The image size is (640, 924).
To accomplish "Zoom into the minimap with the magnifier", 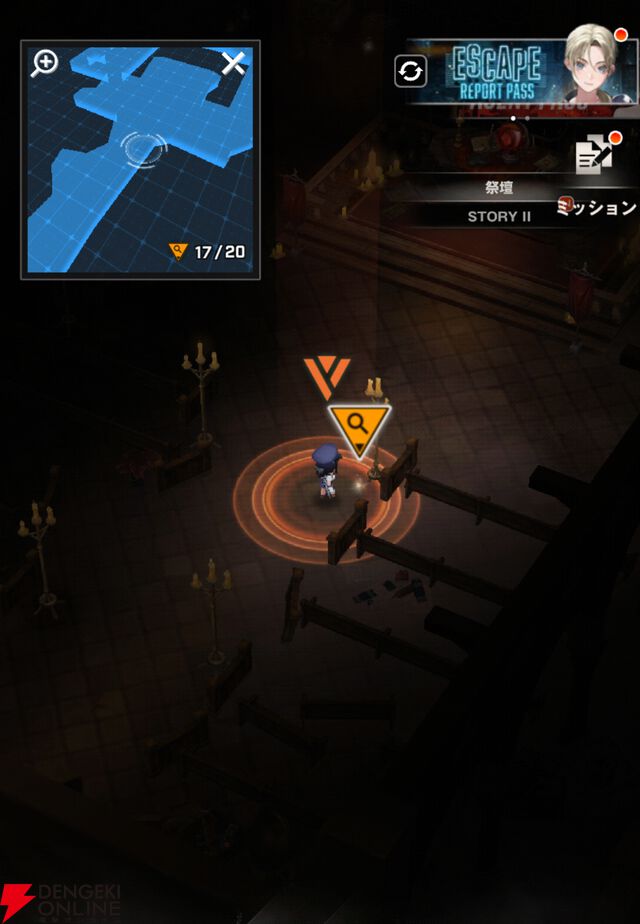I will coord(44,63).
